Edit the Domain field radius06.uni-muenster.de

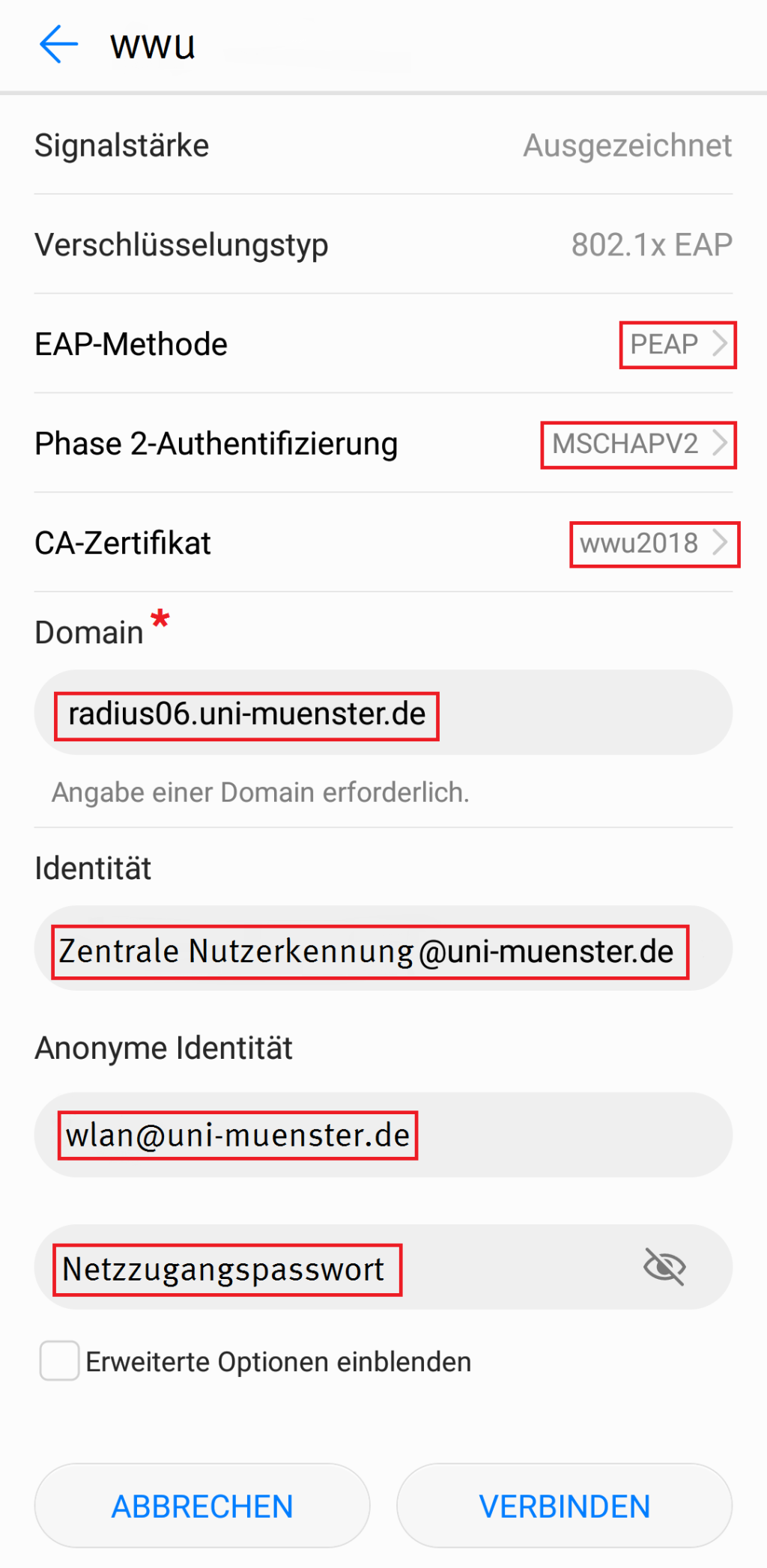coord(382,713)
